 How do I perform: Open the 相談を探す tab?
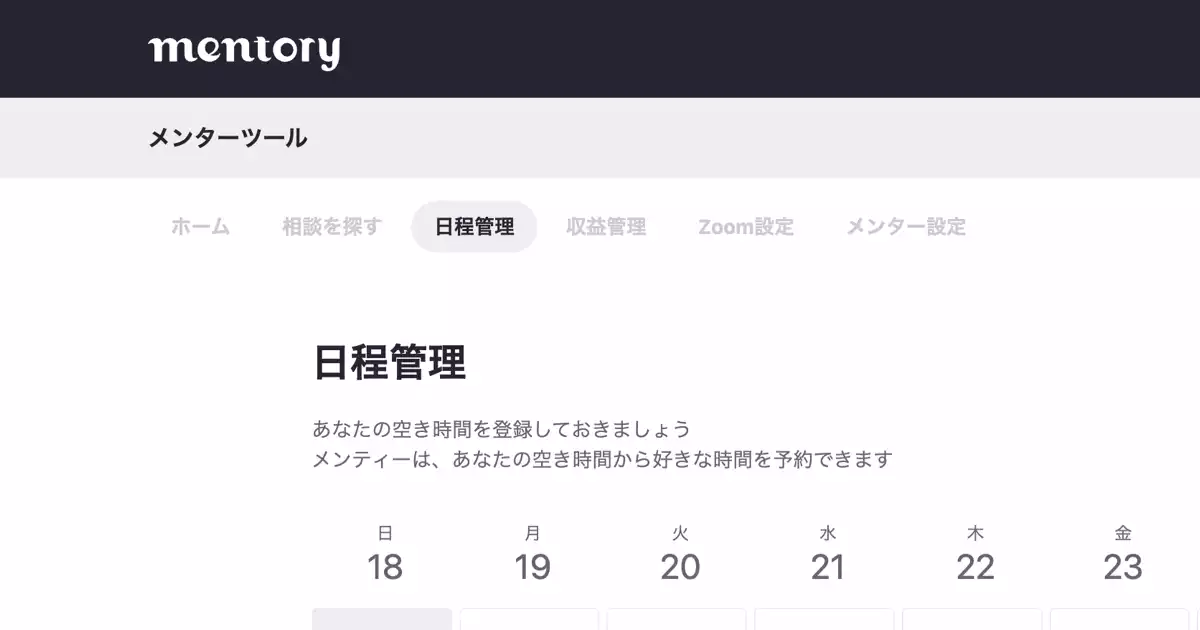tap(332, 227)
